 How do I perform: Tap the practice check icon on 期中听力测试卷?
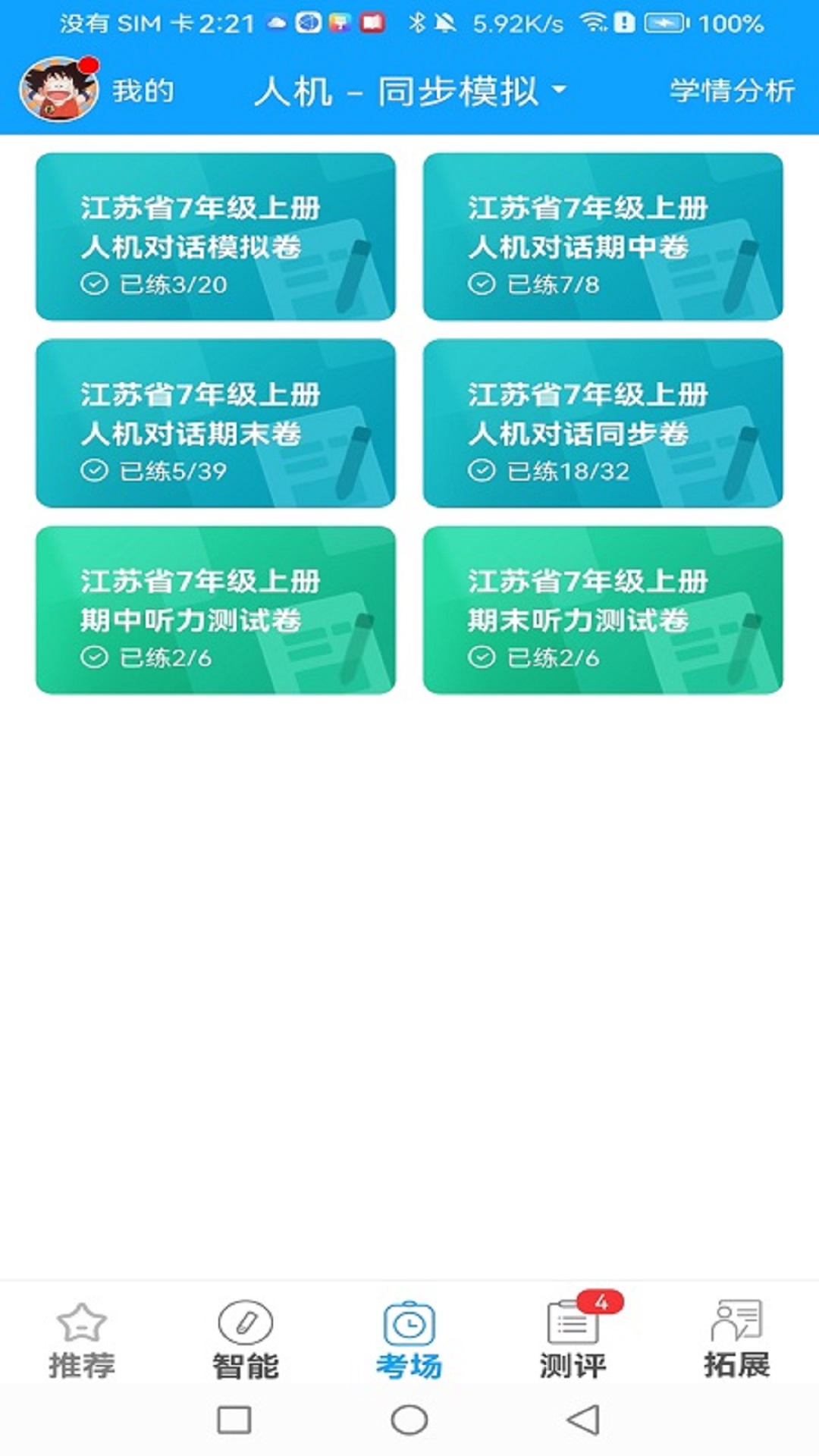coord(93,657)
